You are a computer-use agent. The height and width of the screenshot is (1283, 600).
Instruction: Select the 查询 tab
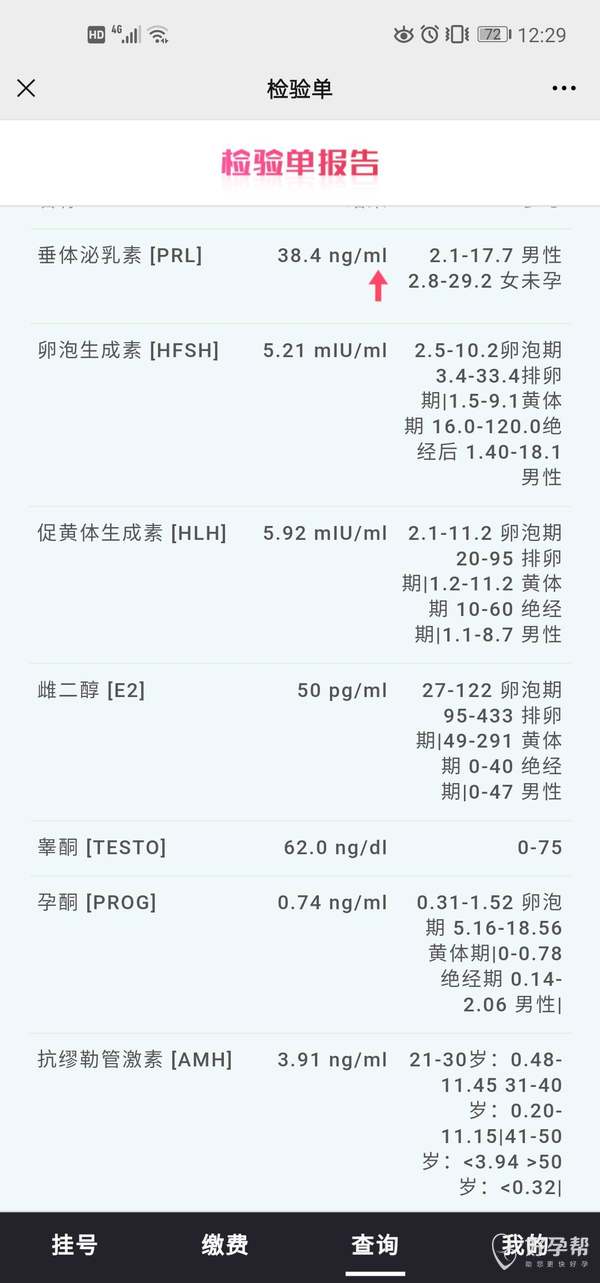pos(375,1245)
